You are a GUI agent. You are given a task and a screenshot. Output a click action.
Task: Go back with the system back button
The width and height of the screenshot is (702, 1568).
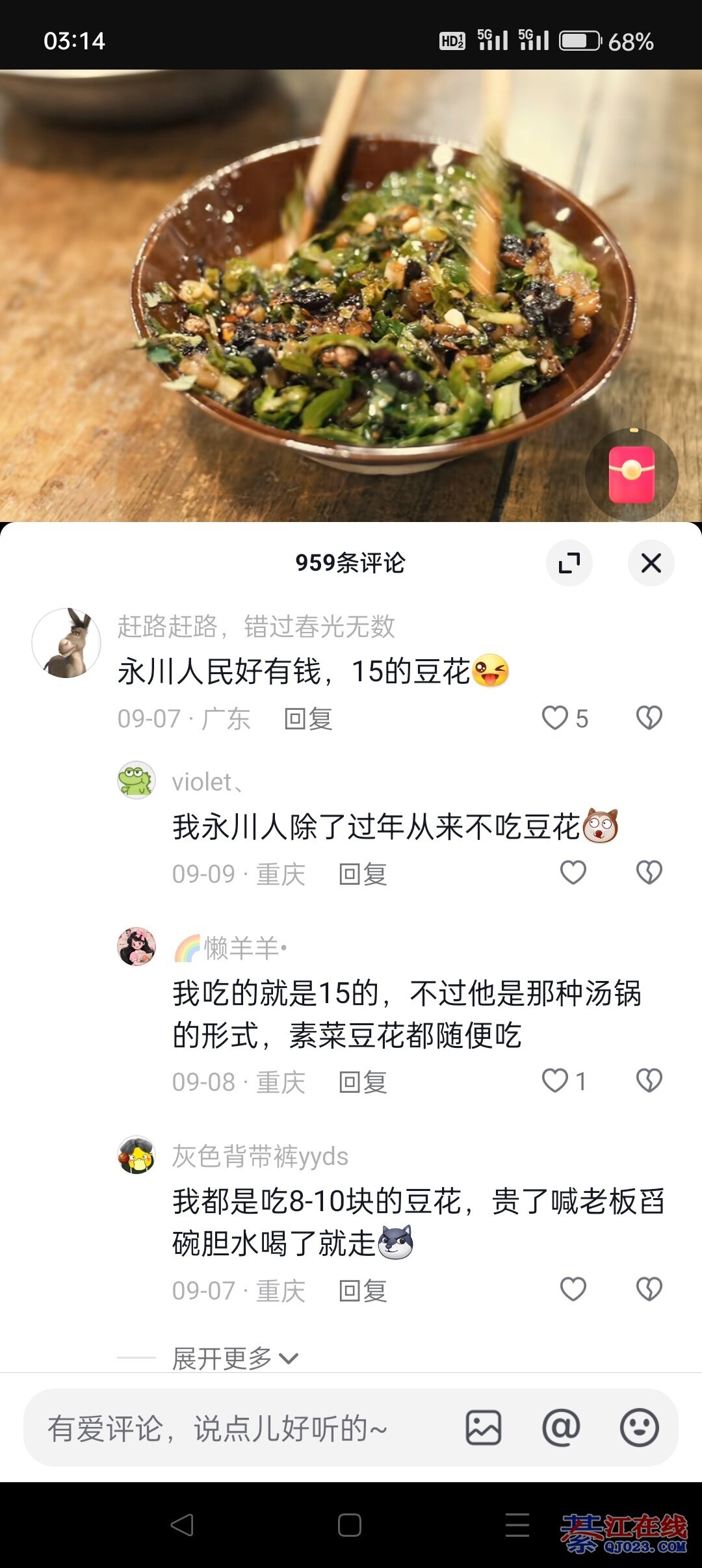182,1525
